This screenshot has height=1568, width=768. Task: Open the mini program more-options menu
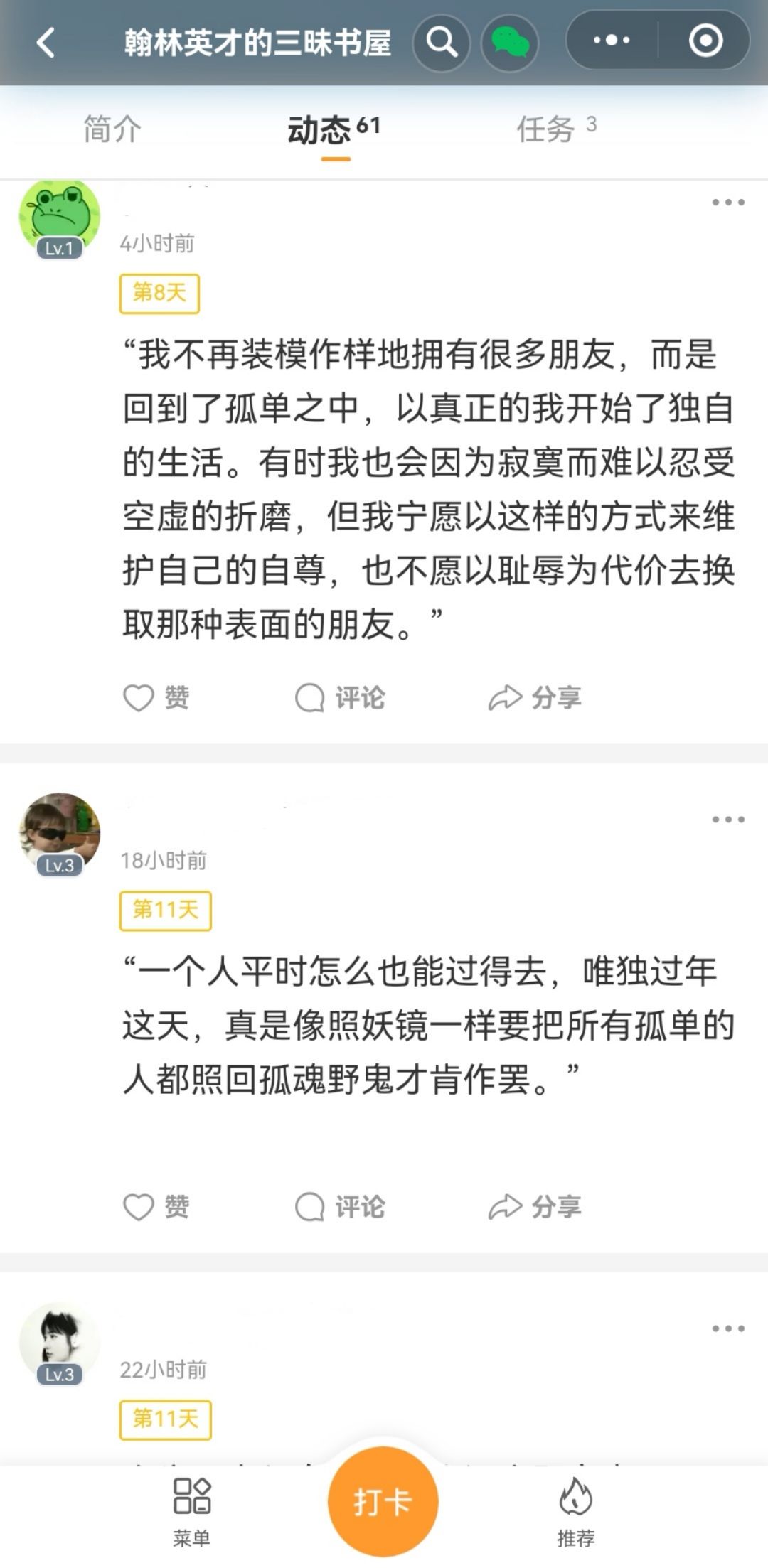click(x=612, y=41)
